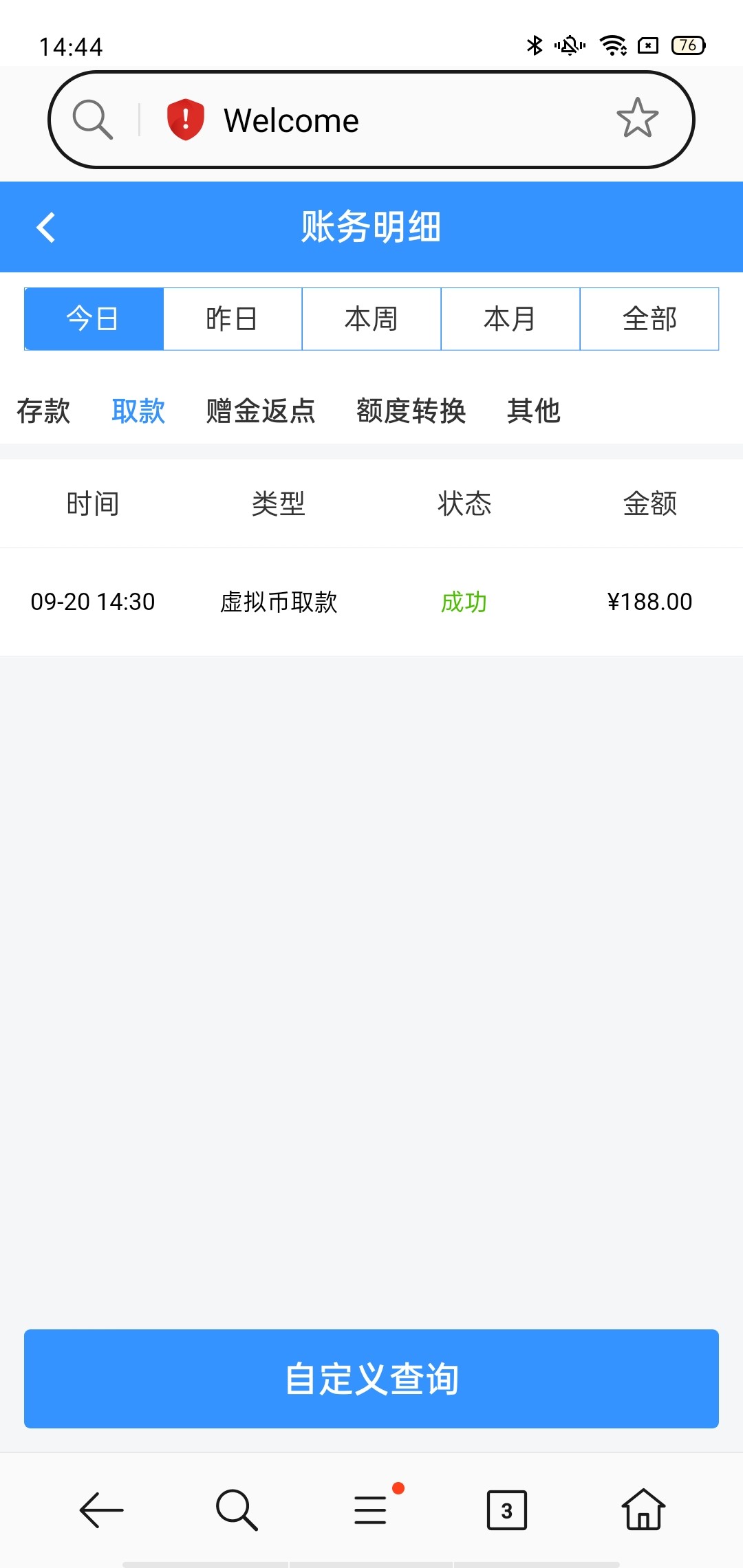Tap the browser back arrow
The width and height of the screenshot is (743, 1568).
tap(101, 1510)
